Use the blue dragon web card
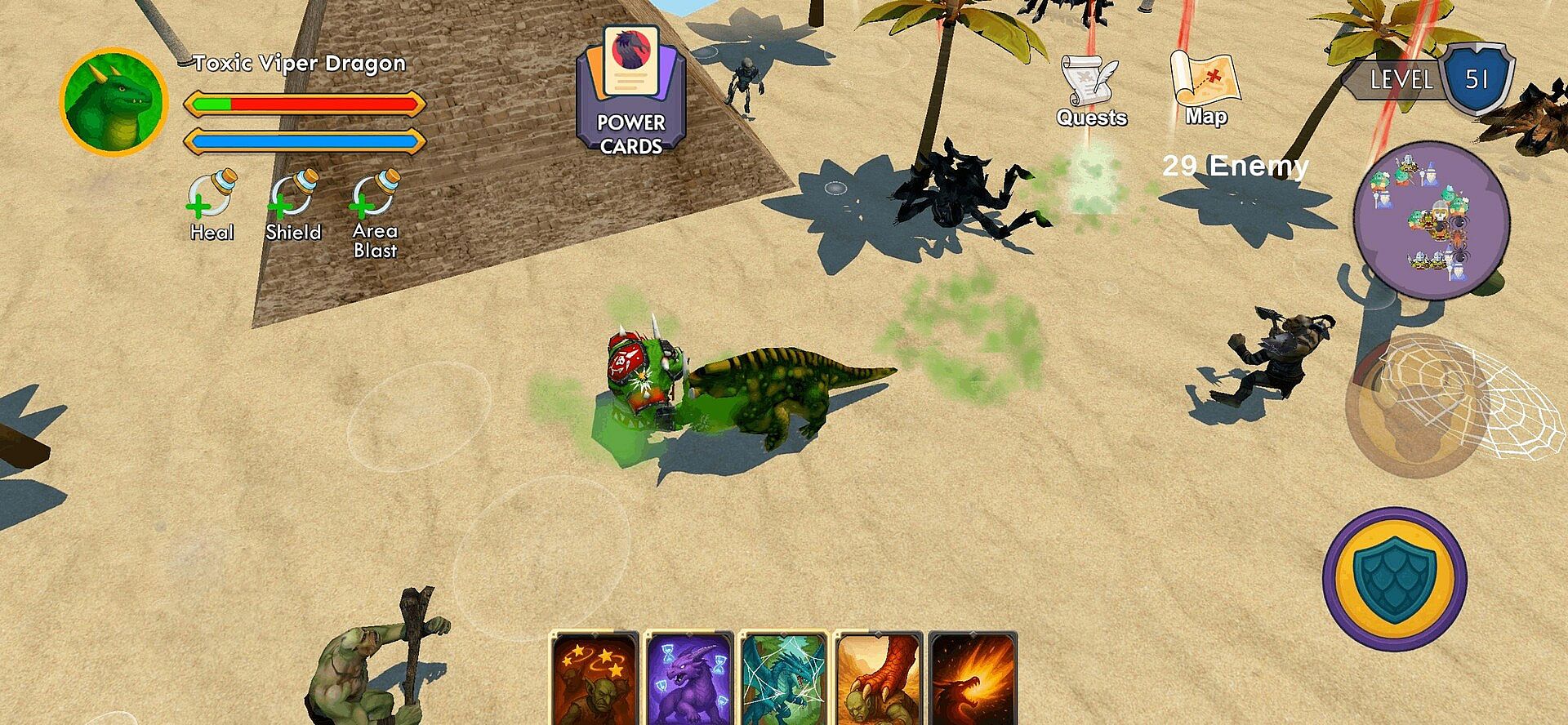1568x725 pixels. click(x=783, y=678)
